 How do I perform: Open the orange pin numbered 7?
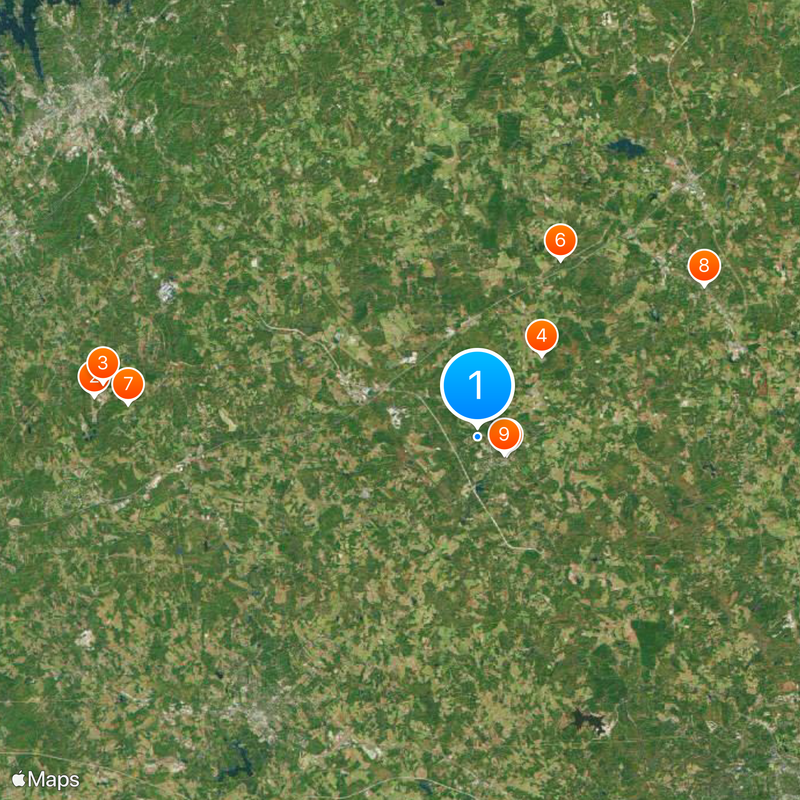pos(127,384)
